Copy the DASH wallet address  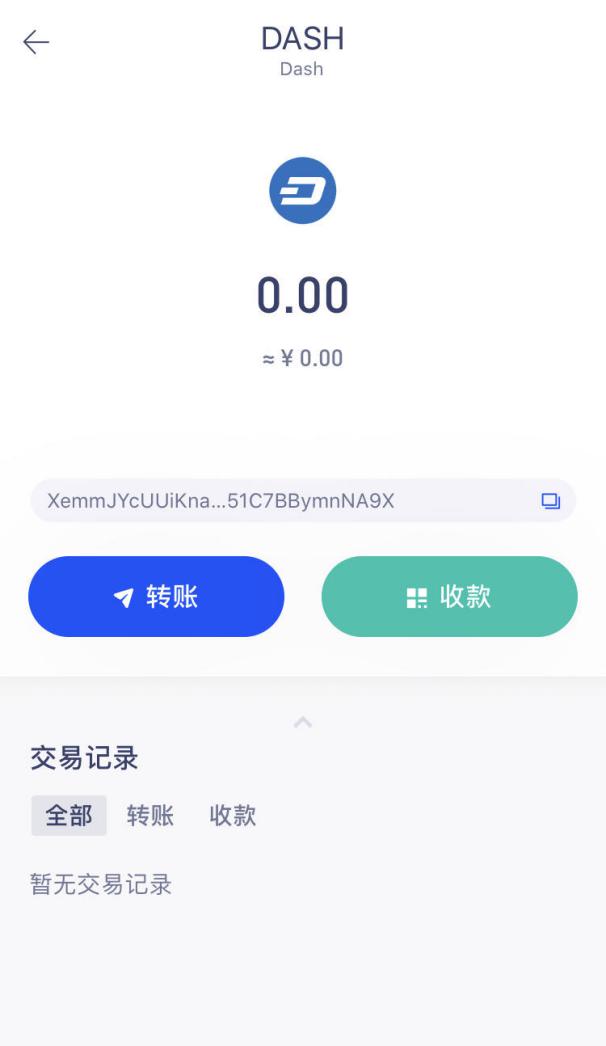coord(550,501)
